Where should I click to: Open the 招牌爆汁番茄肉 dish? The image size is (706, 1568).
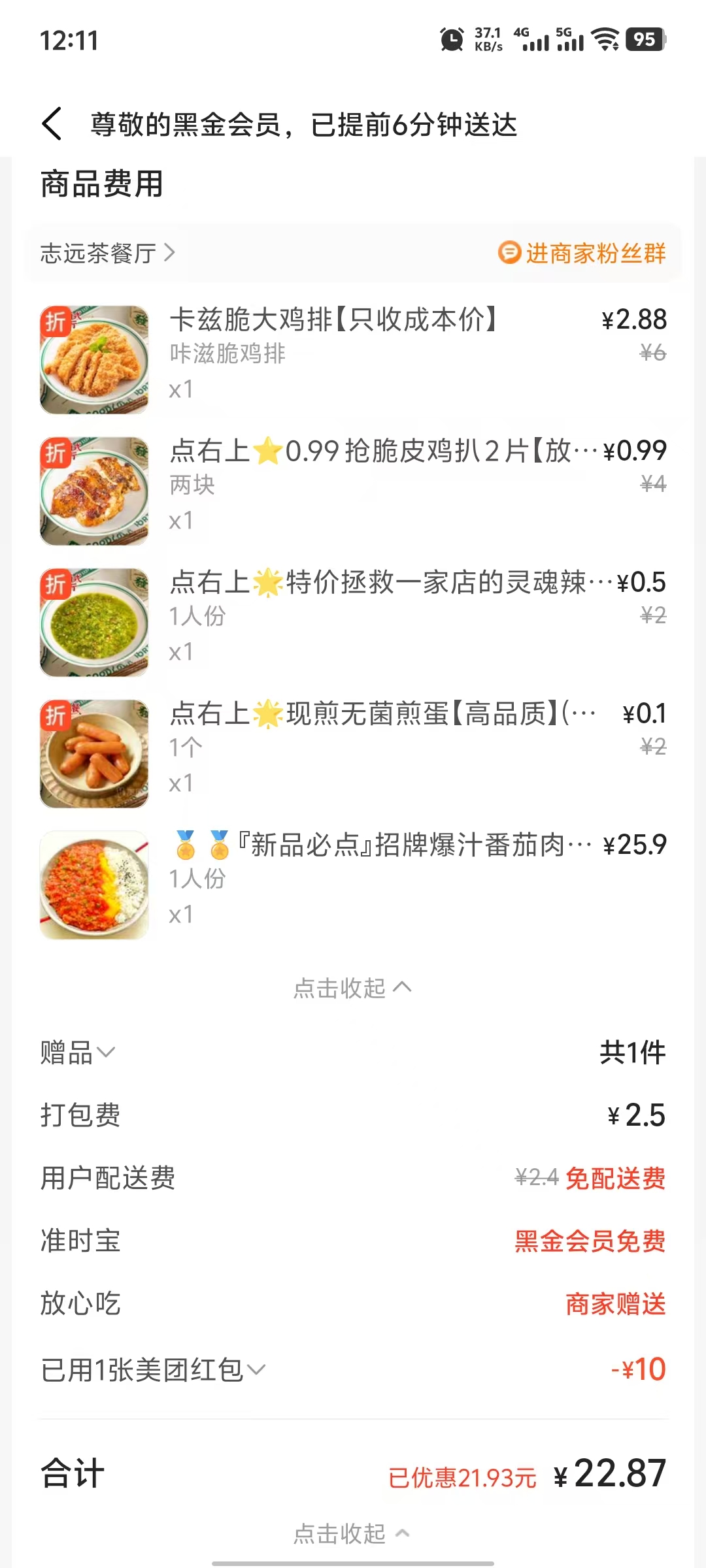[382, 845]
